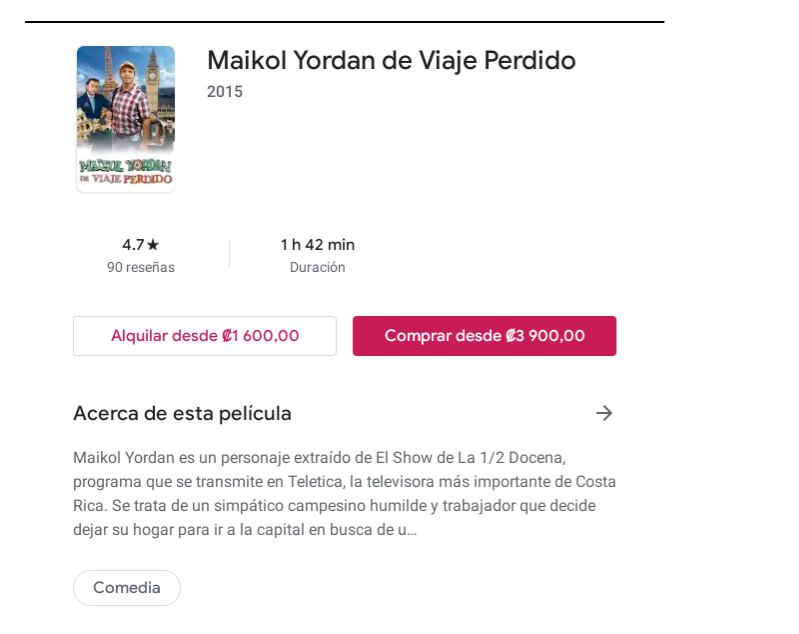Viewport: 799px width, 634px height.
Task: Open Acerca de esta película arrow
Action: [x=604, y=413]
